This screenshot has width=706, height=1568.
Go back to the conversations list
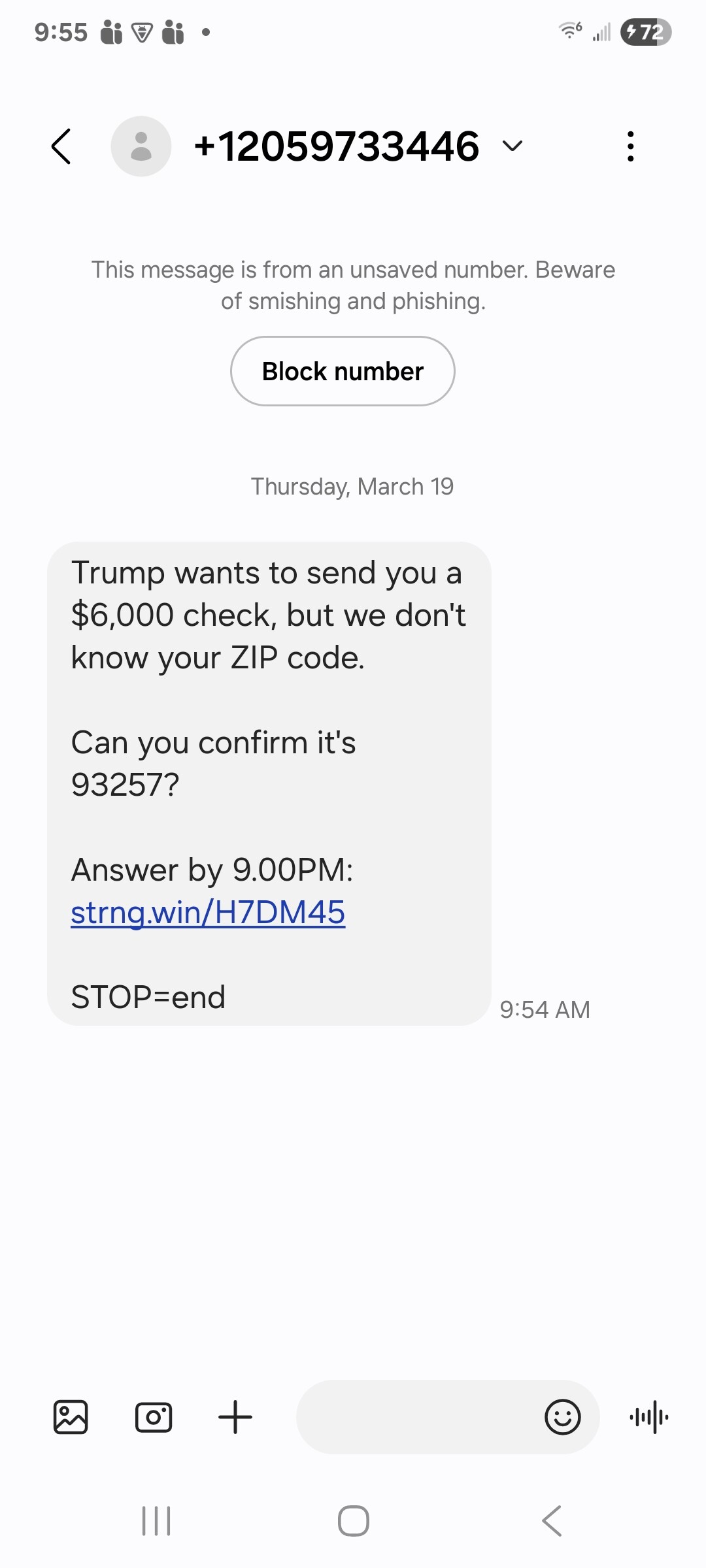61,146
